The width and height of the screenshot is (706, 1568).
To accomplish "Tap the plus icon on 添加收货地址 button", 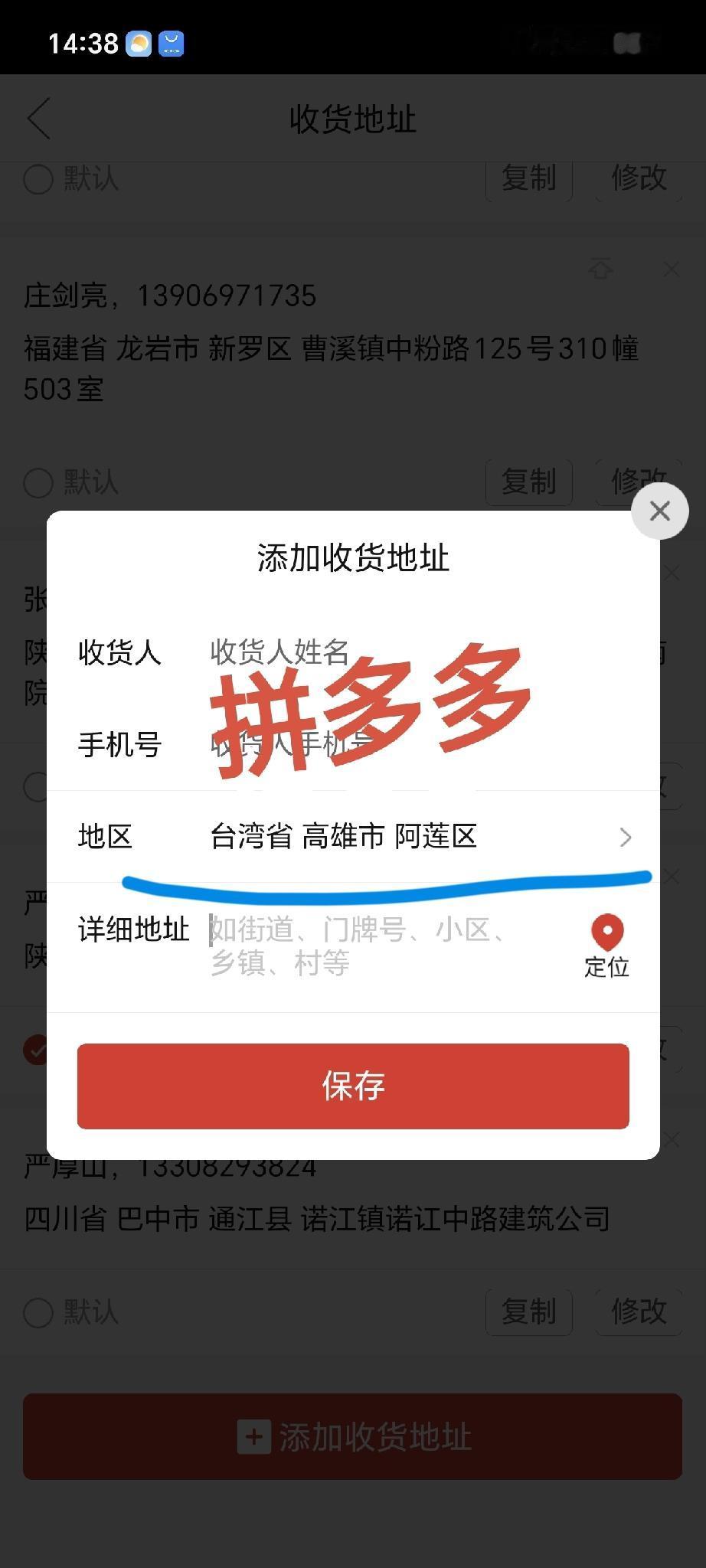I will (255, 1436).
